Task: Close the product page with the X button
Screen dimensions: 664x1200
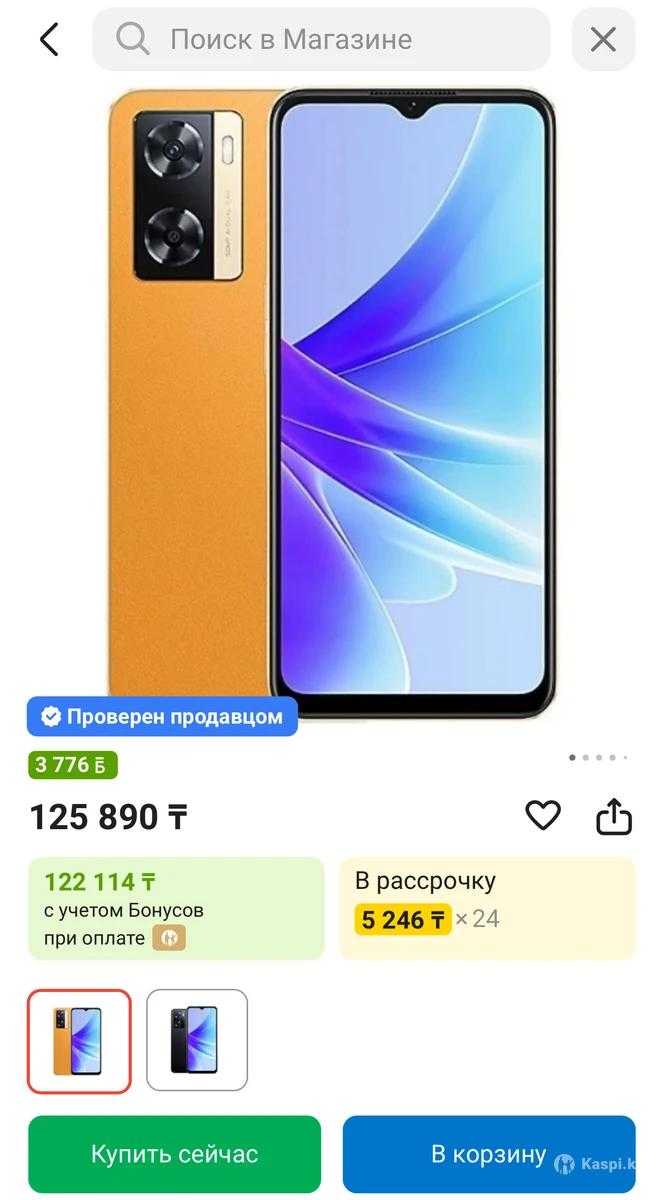Action: pos(603,40)
